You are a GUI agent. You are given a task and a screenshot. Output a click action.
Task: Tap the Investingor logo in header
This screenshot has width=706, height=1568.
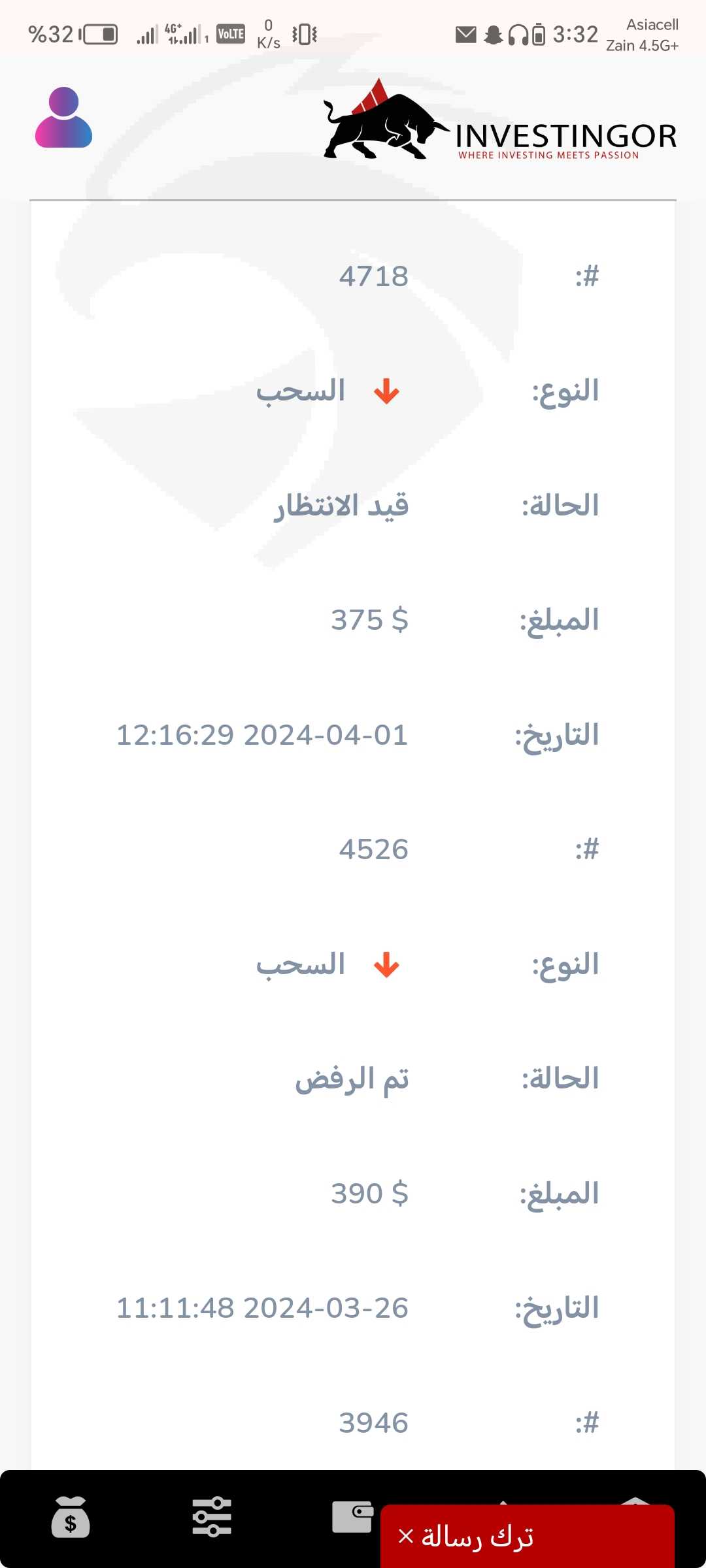point(500,120)
